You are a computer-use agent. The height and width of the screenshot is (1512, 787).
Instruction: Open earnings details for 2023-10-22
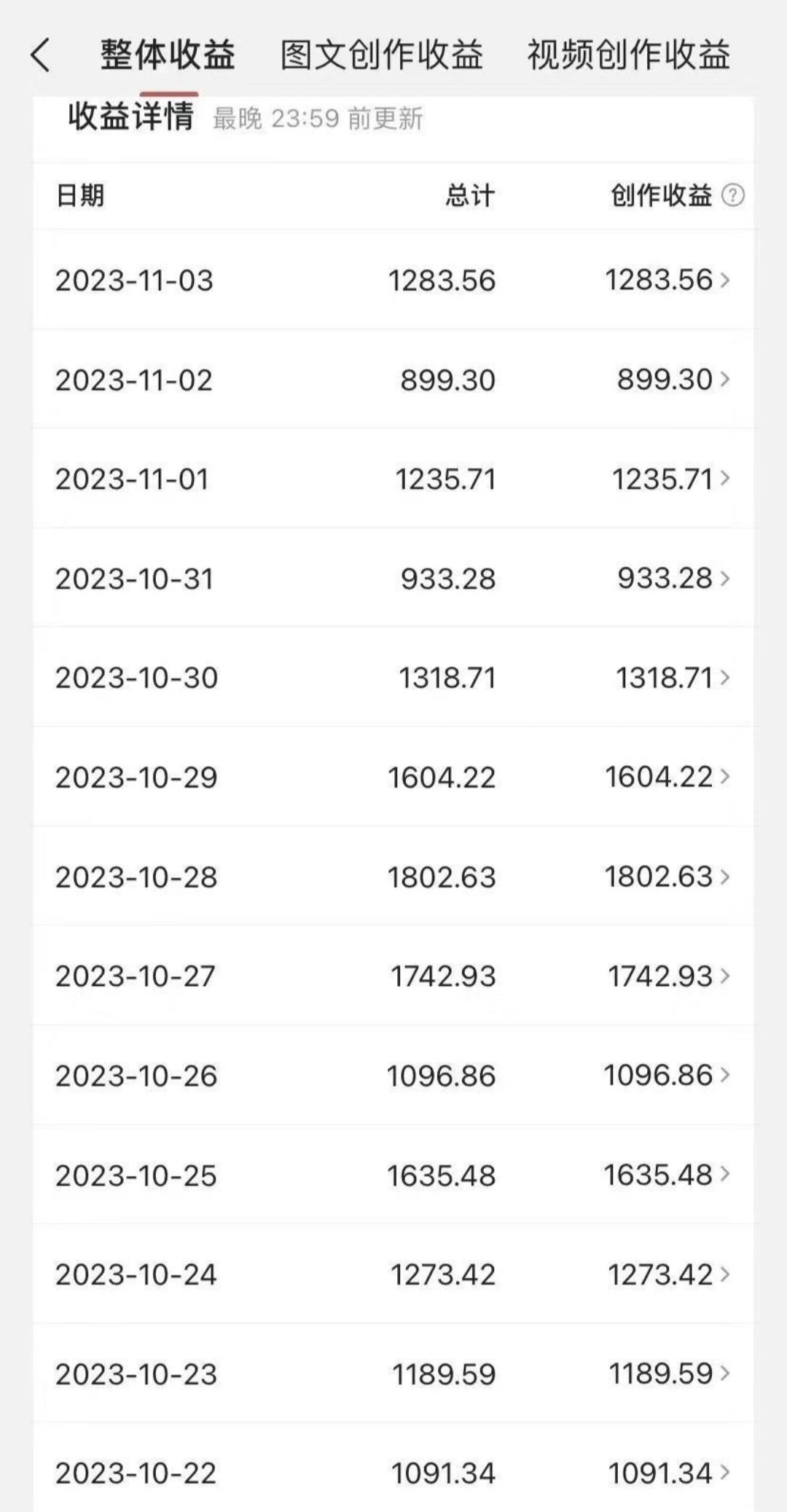tap(393, 1468)
